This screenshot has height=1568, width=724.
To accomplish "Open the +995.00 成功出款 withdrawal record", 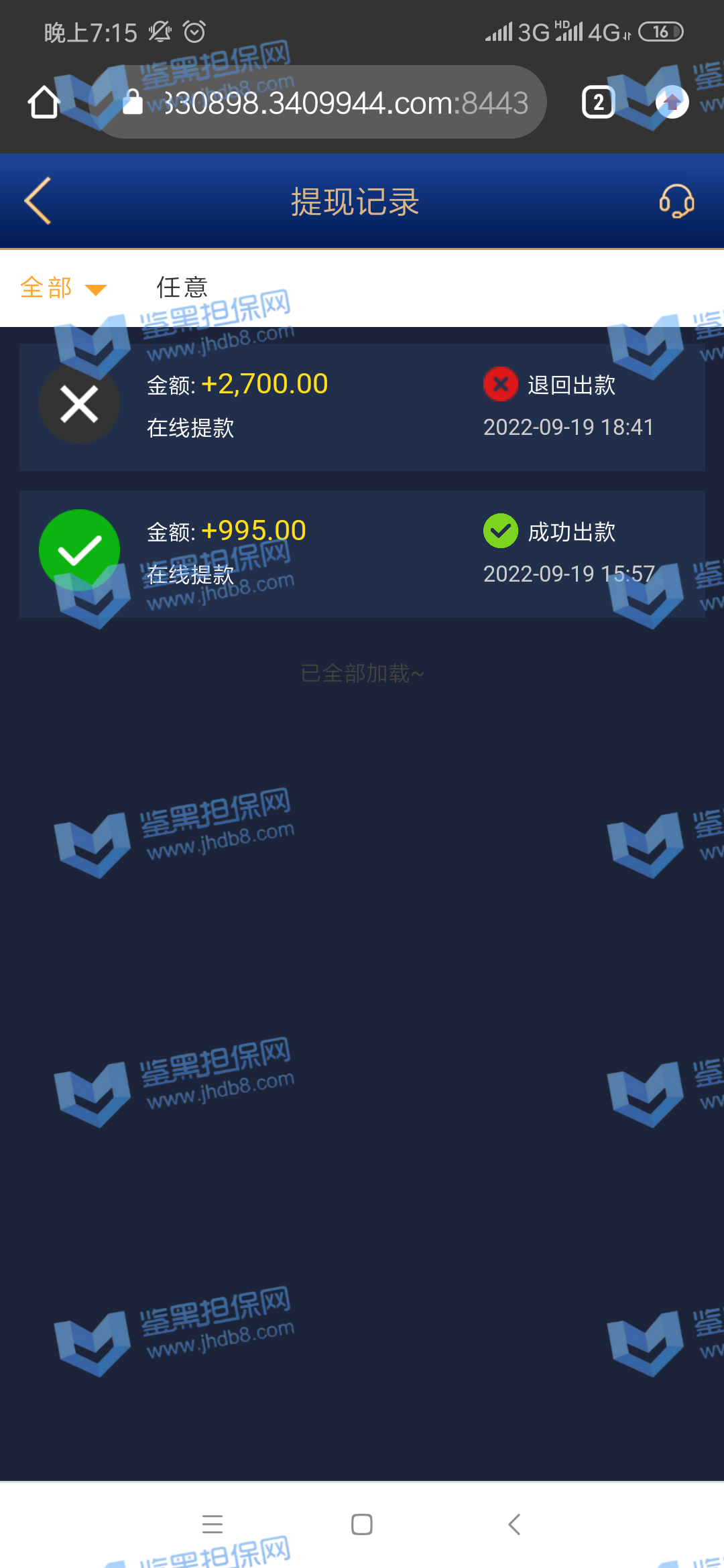I will (x=362, y=553).
